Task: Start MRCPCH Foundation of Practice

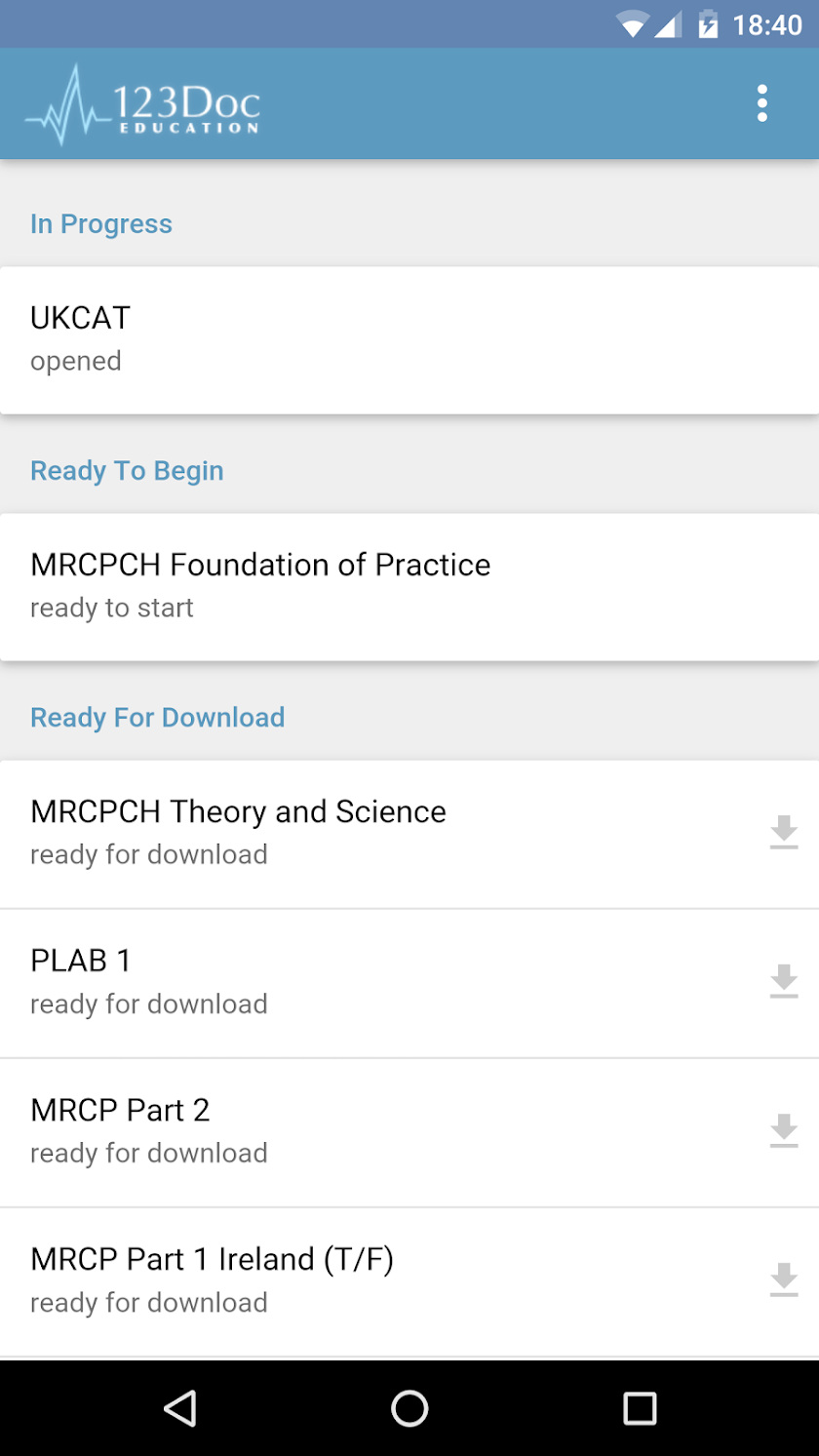Action: click(x=409, y=586)
